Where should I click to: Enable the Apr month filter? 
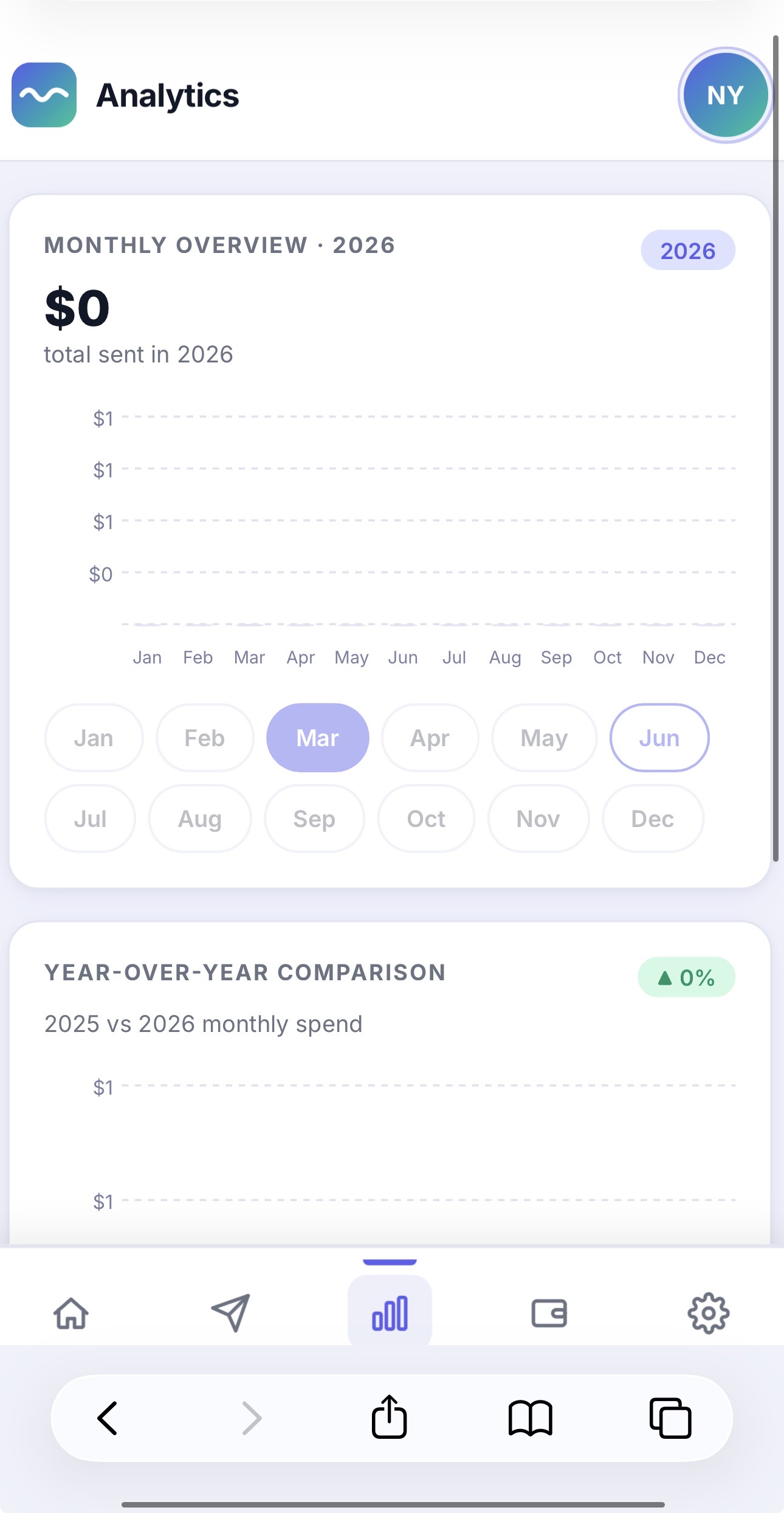tap(430, 737)
